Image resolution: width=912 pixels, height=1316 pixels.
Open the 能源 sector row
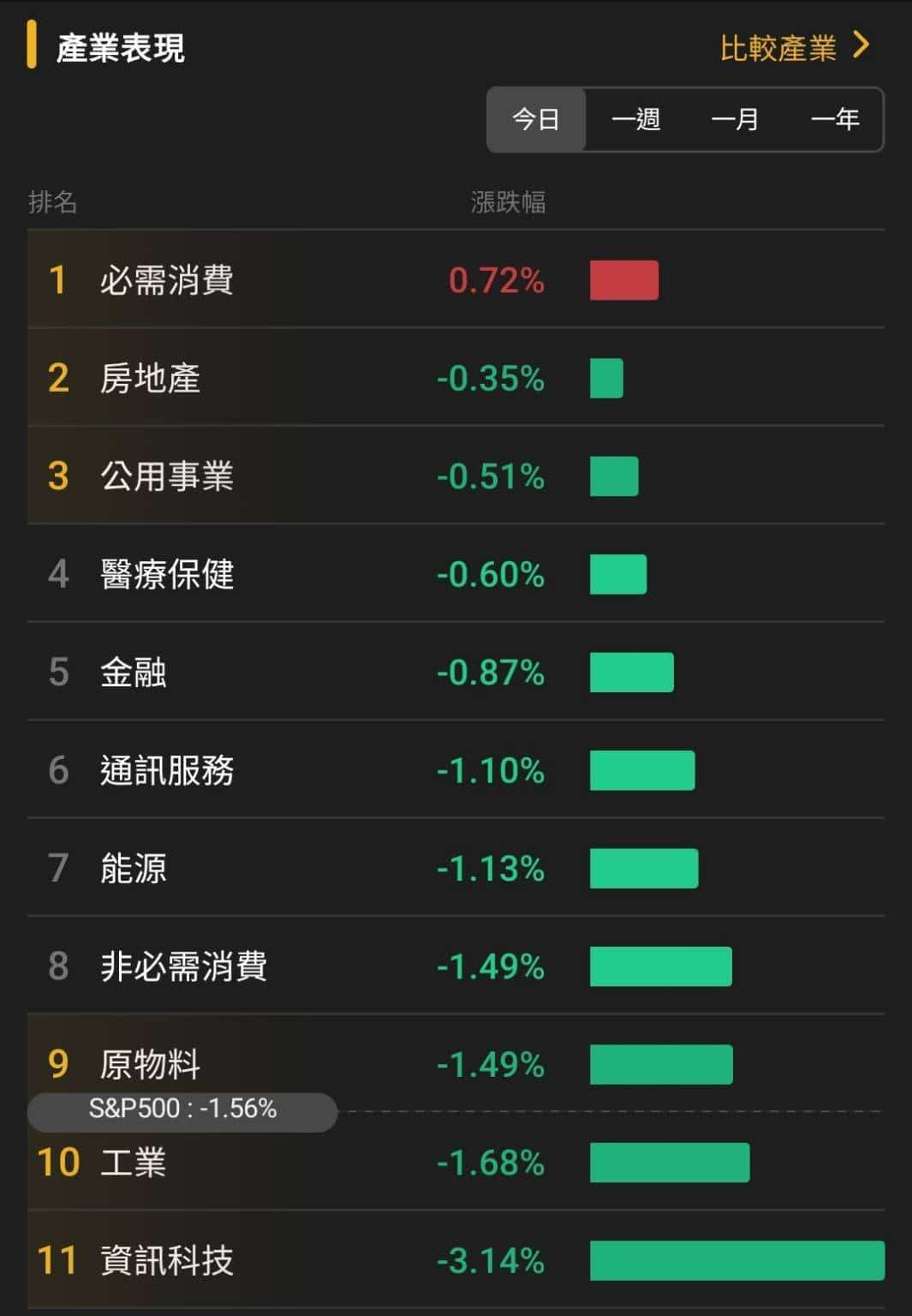click(343, 869)
